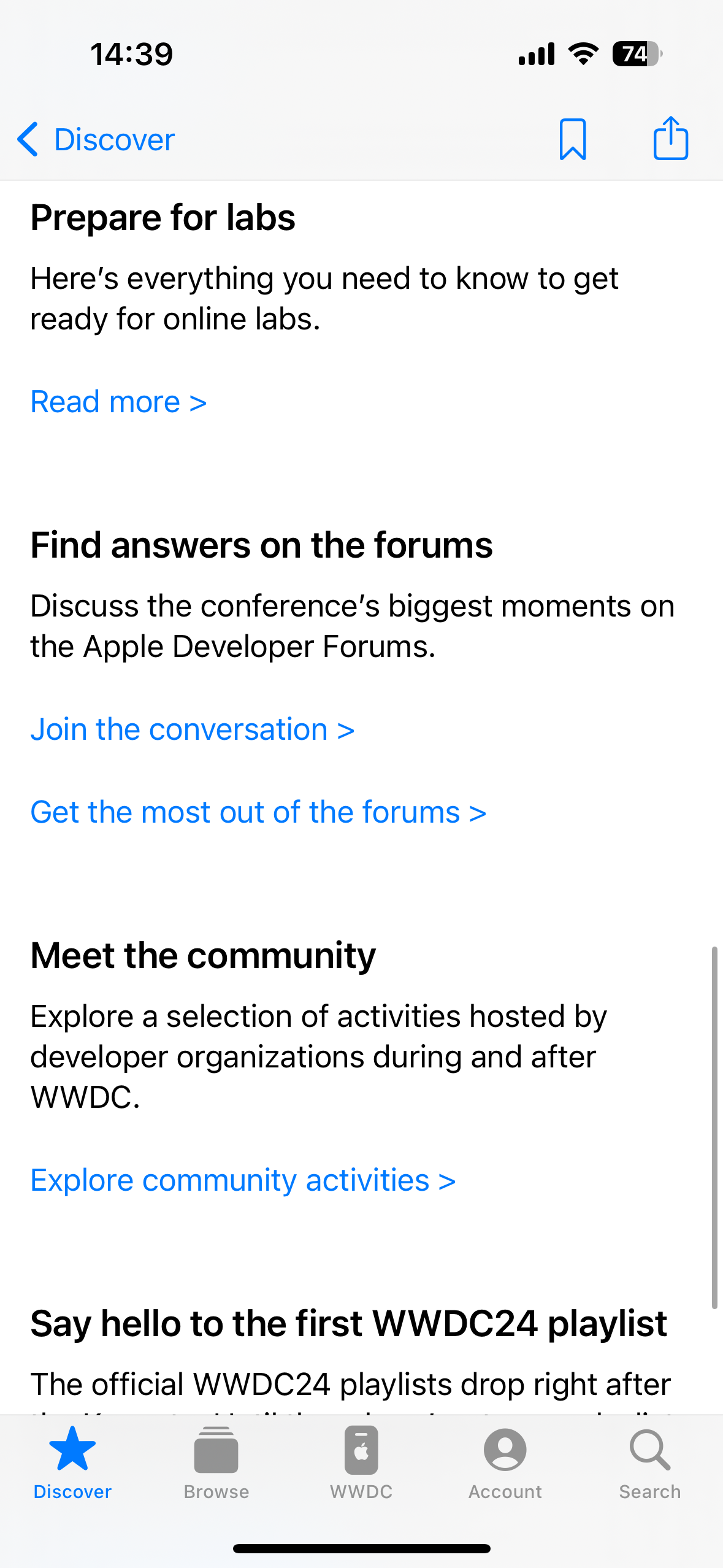The image size is (723, 1568).
Task: Open Read more link about labs
Action: pos(118,402)
